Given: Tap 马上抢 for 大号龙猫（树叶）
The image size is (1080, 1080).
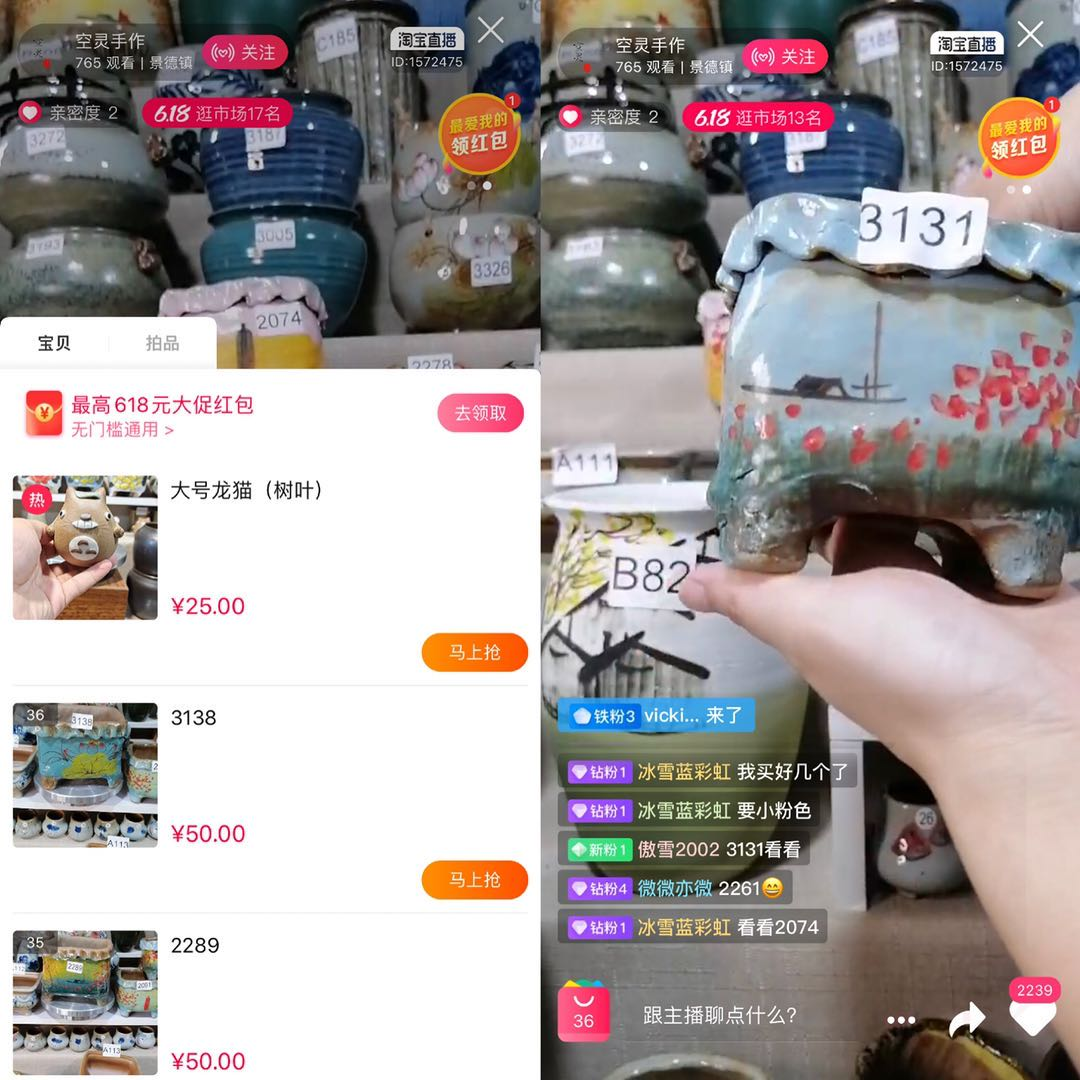Looking at the screenshot, I should (474, 652).
